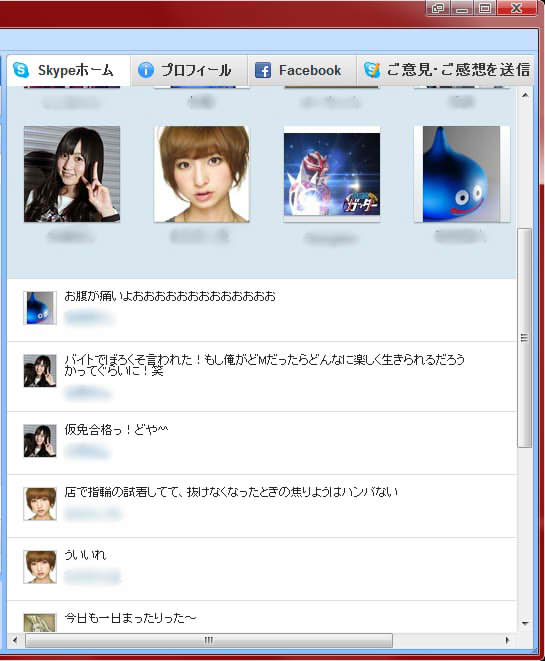Open the 店で指輪の試着してて status post
The height and width of the screenshot is (661, 545).
261,506
